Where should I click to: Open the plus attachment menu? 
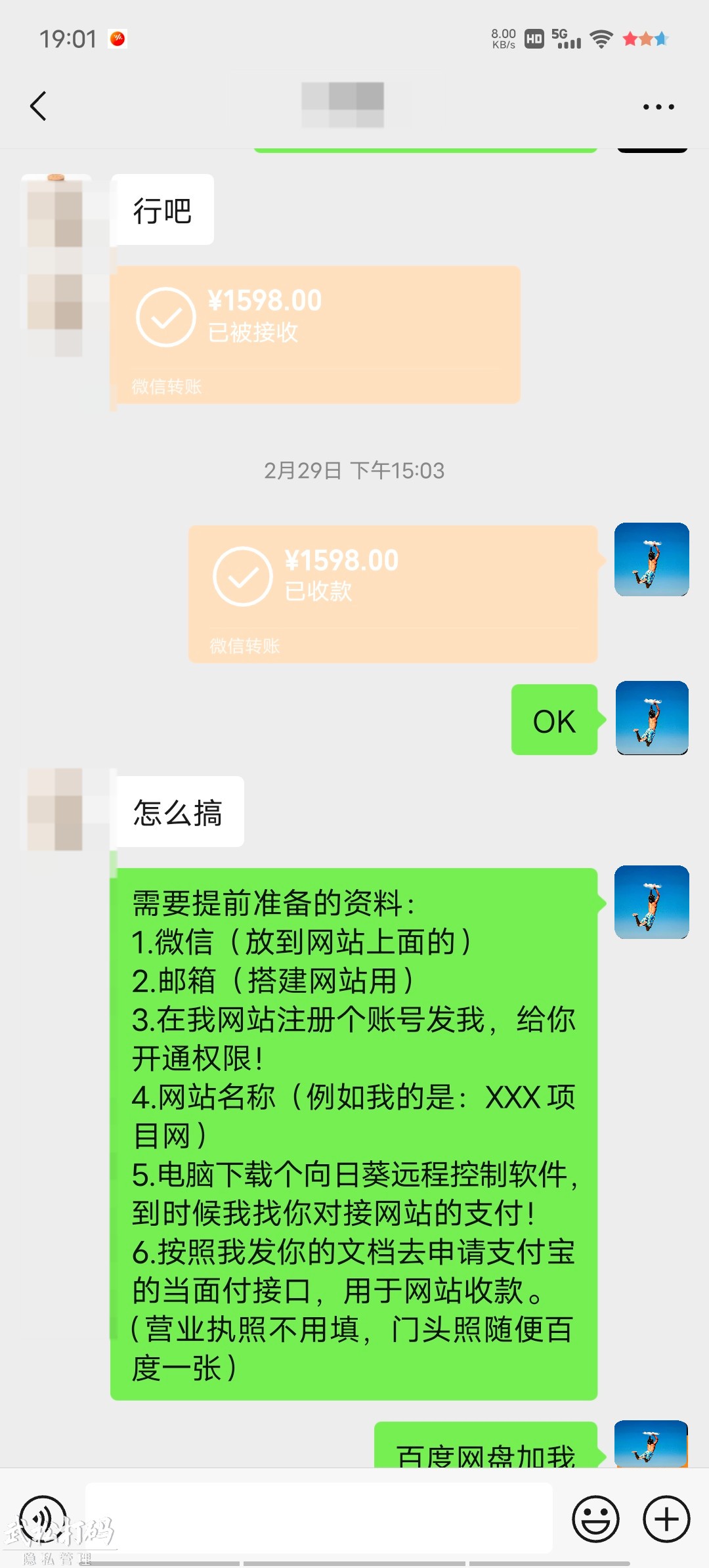[666, 1518]
